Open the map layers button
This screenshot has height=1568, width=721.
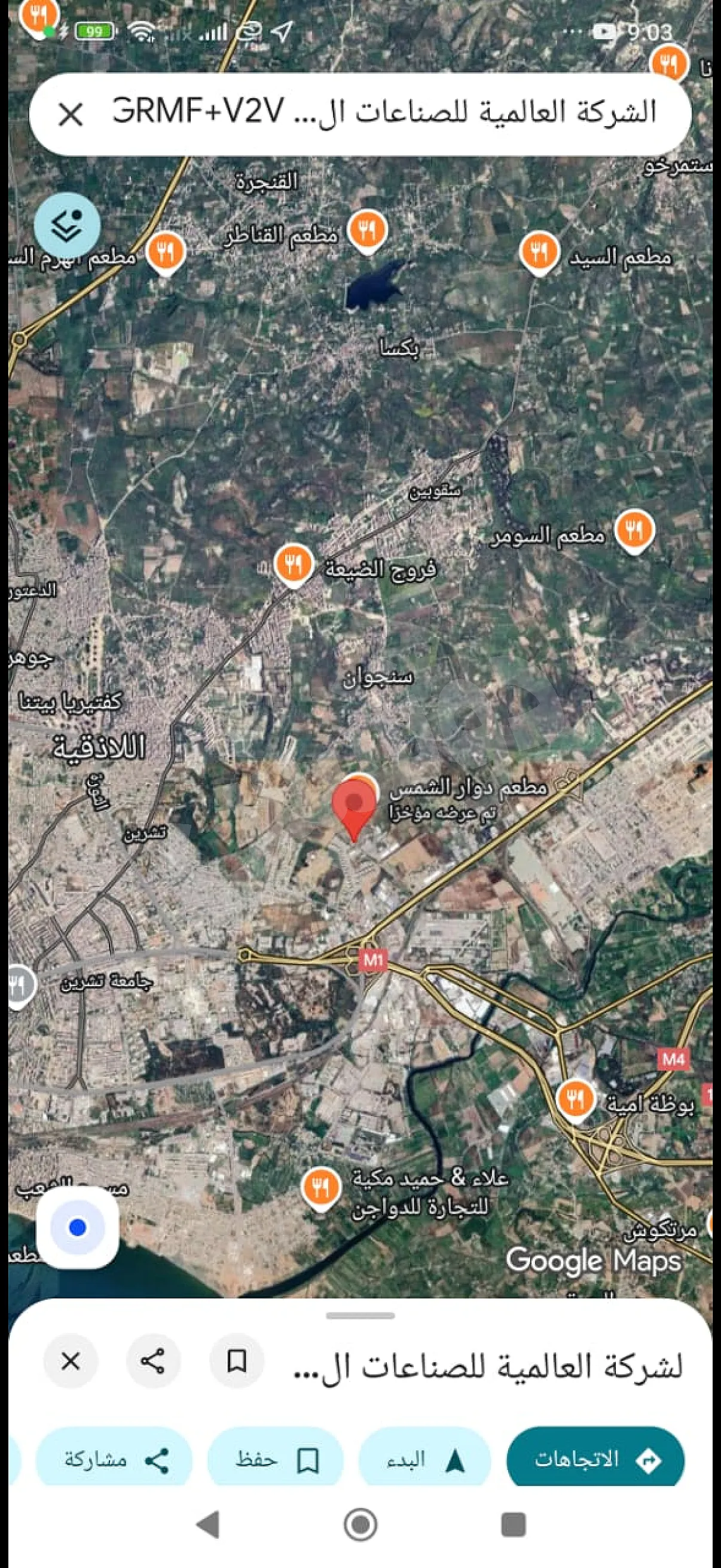(67, 225)
